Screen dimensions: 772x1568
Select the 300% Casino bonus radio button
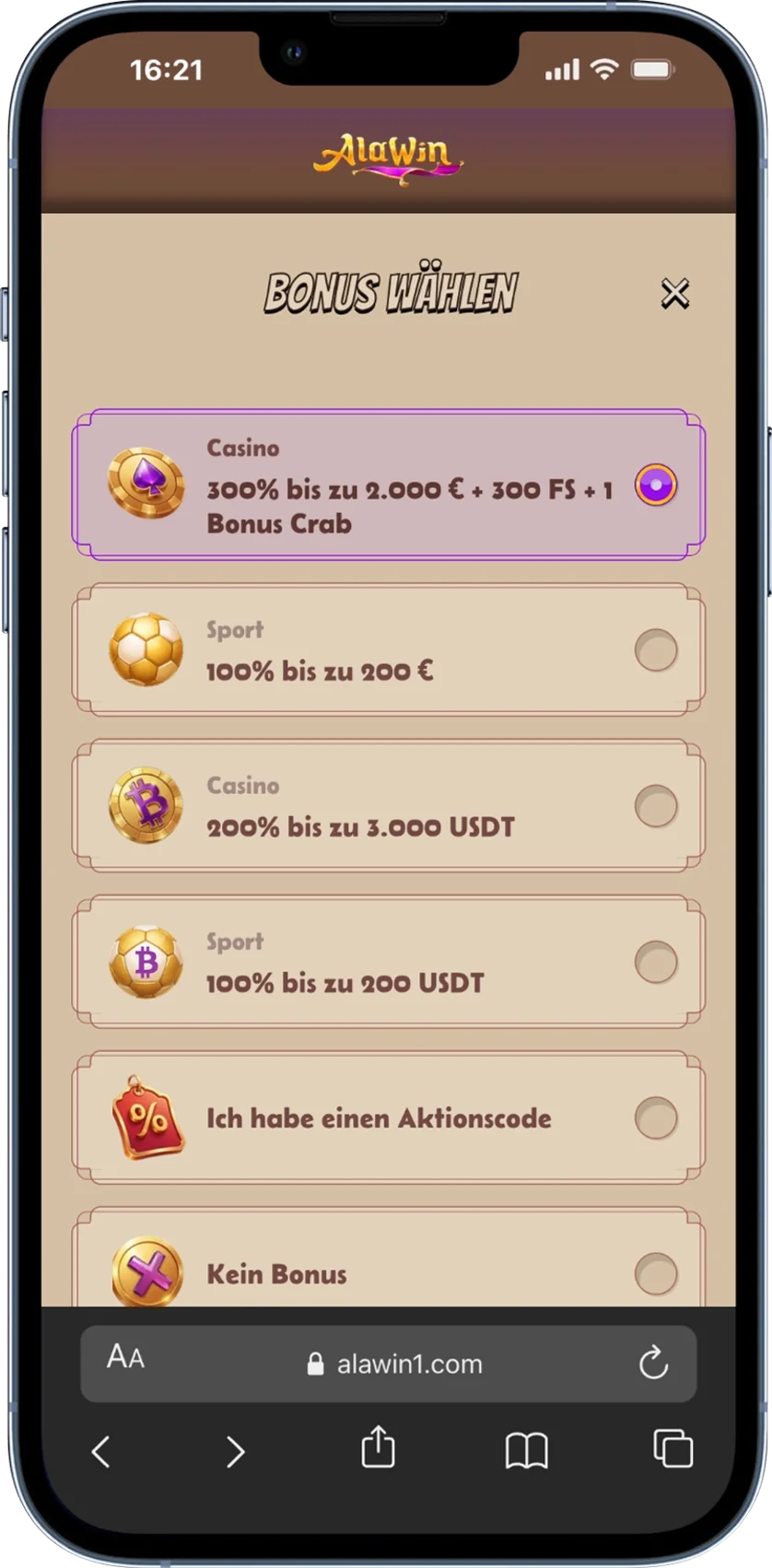point(656,486)
